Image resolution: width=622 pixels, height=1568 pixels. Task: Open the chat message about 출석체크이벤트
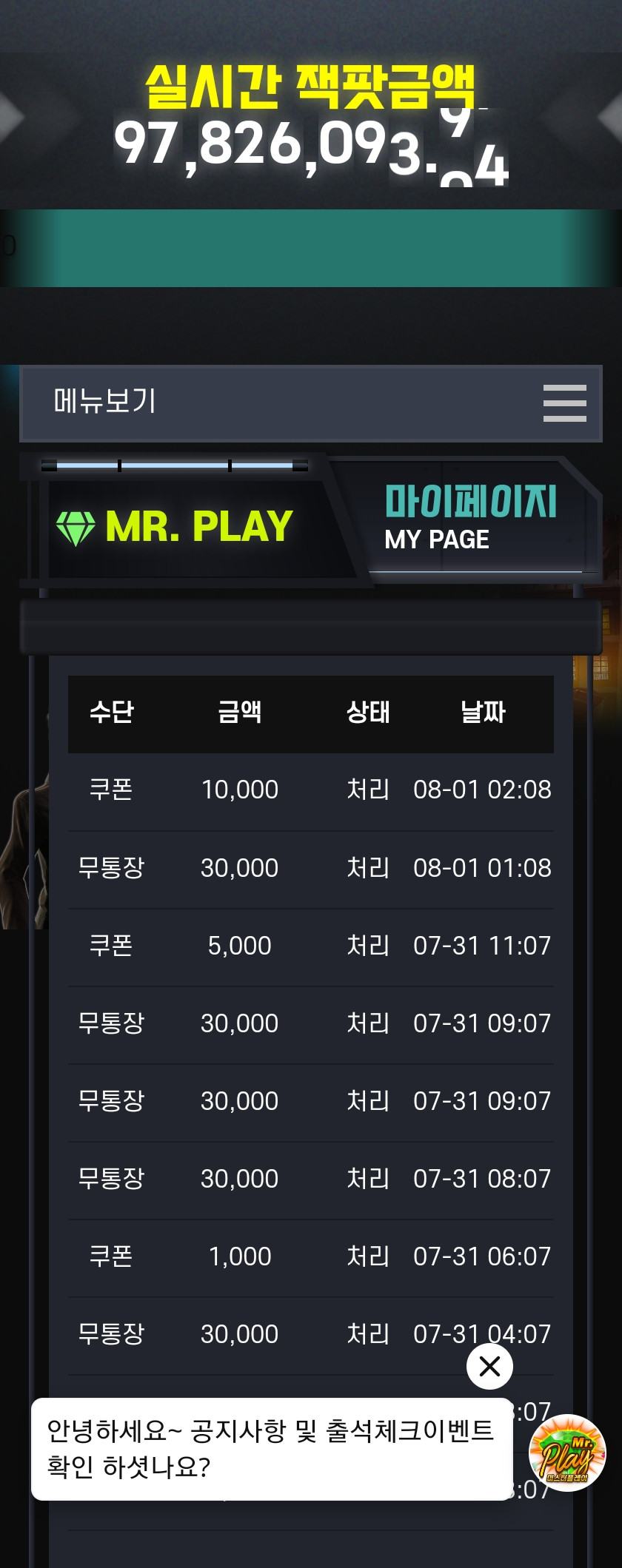pyautogui.click(x=271, y=1449)
